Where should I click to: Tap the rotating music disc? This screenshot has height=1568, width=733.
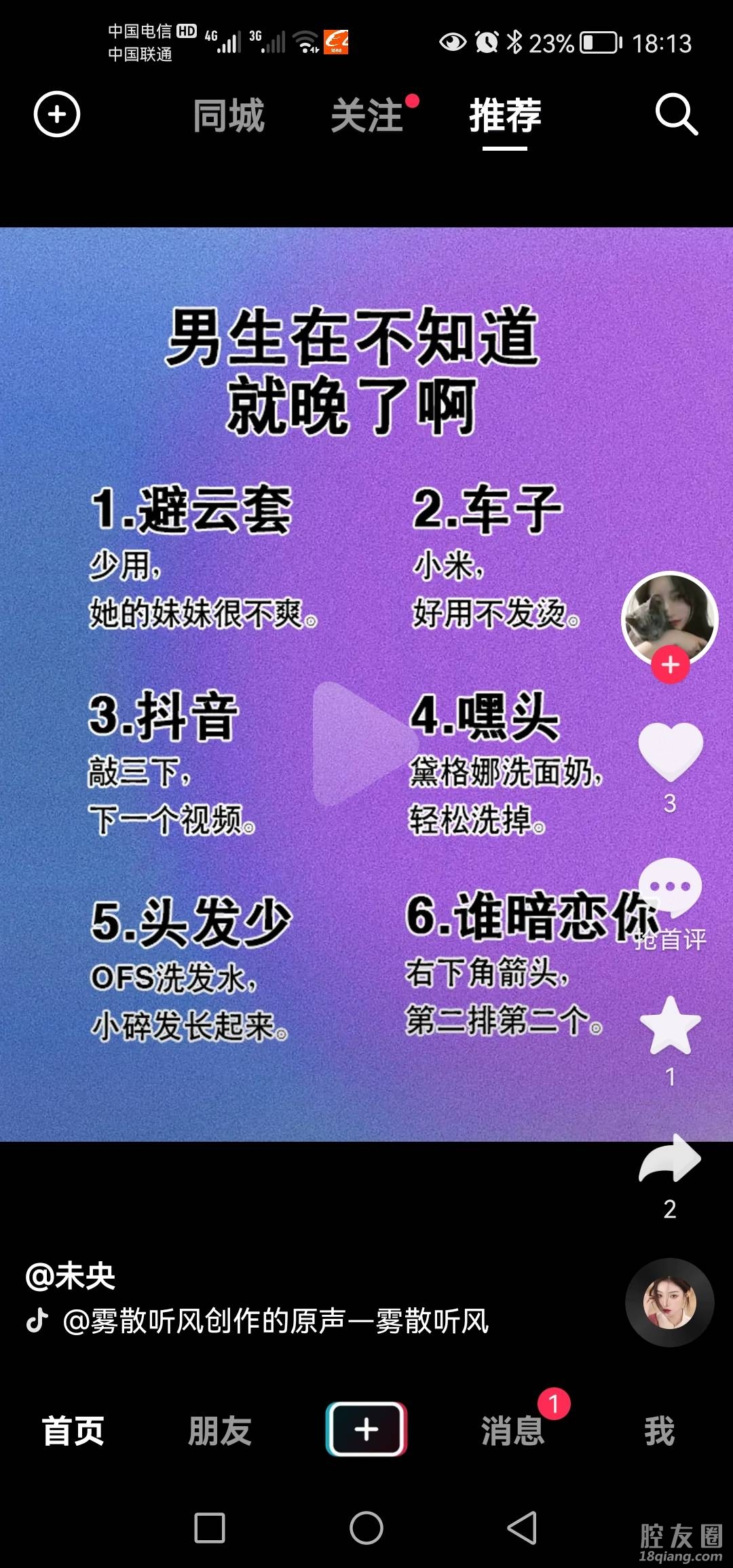[x=669, y=1302]
